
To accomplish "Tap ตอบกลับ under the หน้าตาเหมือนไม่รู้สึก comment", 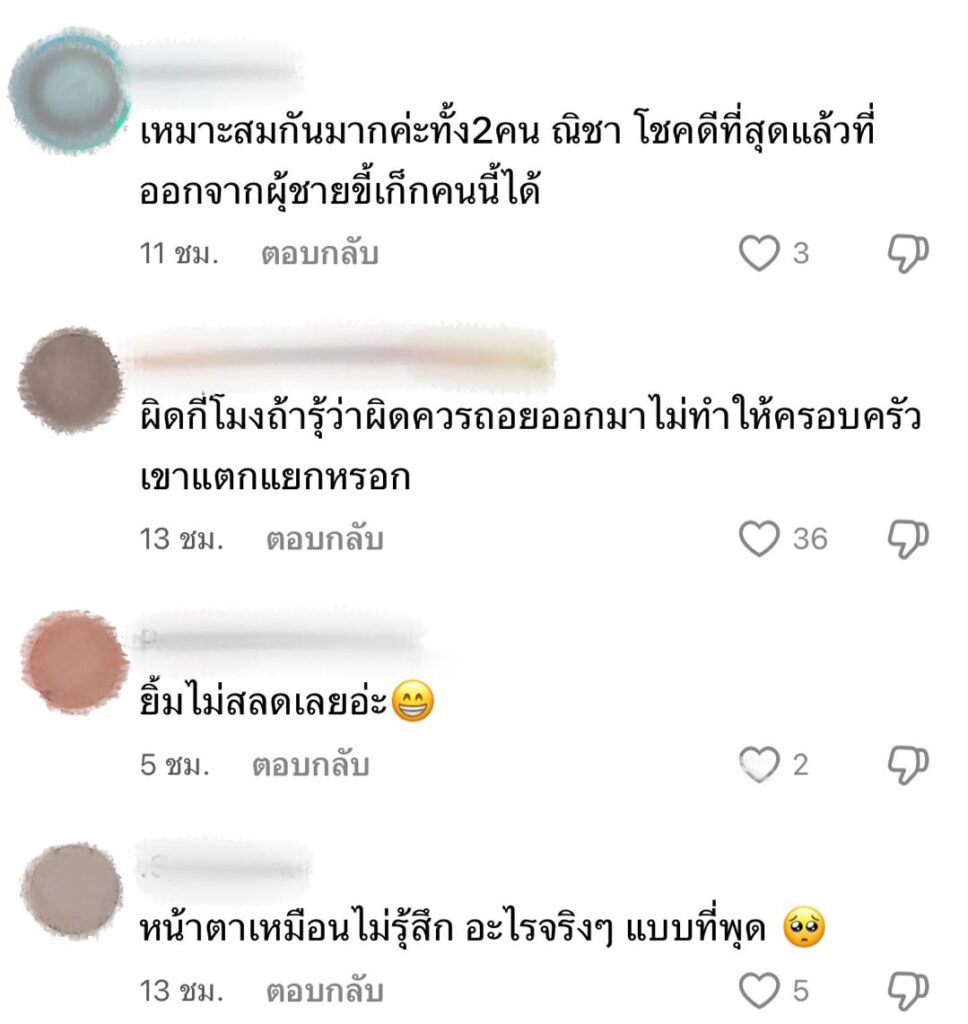I will (324, 991).
